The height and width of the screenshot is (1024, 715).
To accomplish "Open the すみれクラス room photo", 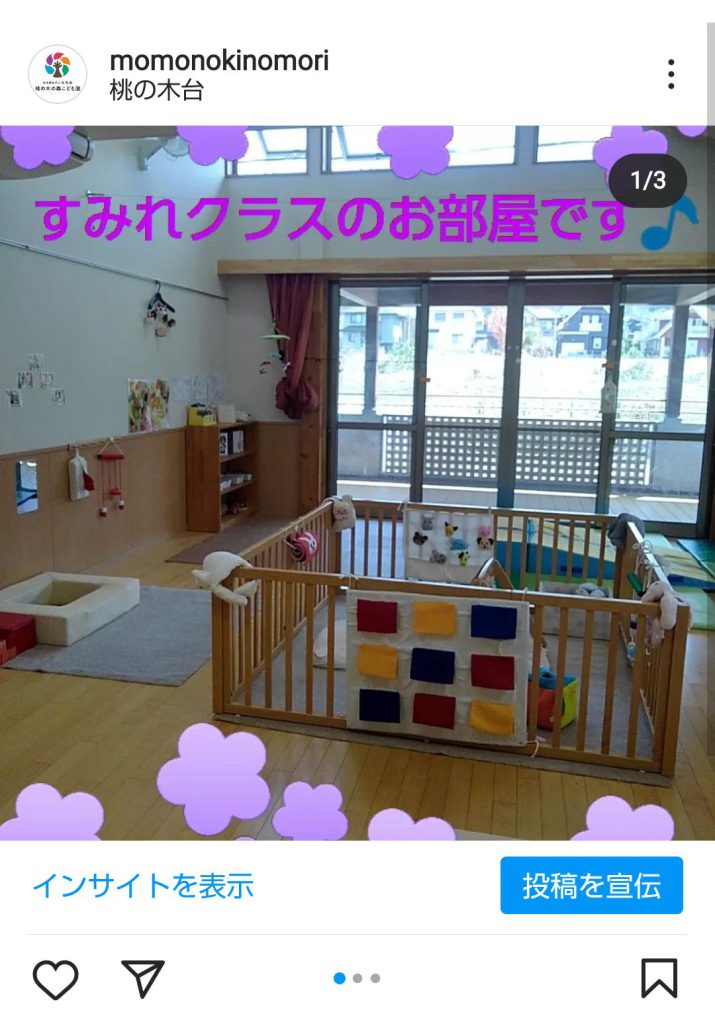I will pyautogui.click(x=357, y=482).
